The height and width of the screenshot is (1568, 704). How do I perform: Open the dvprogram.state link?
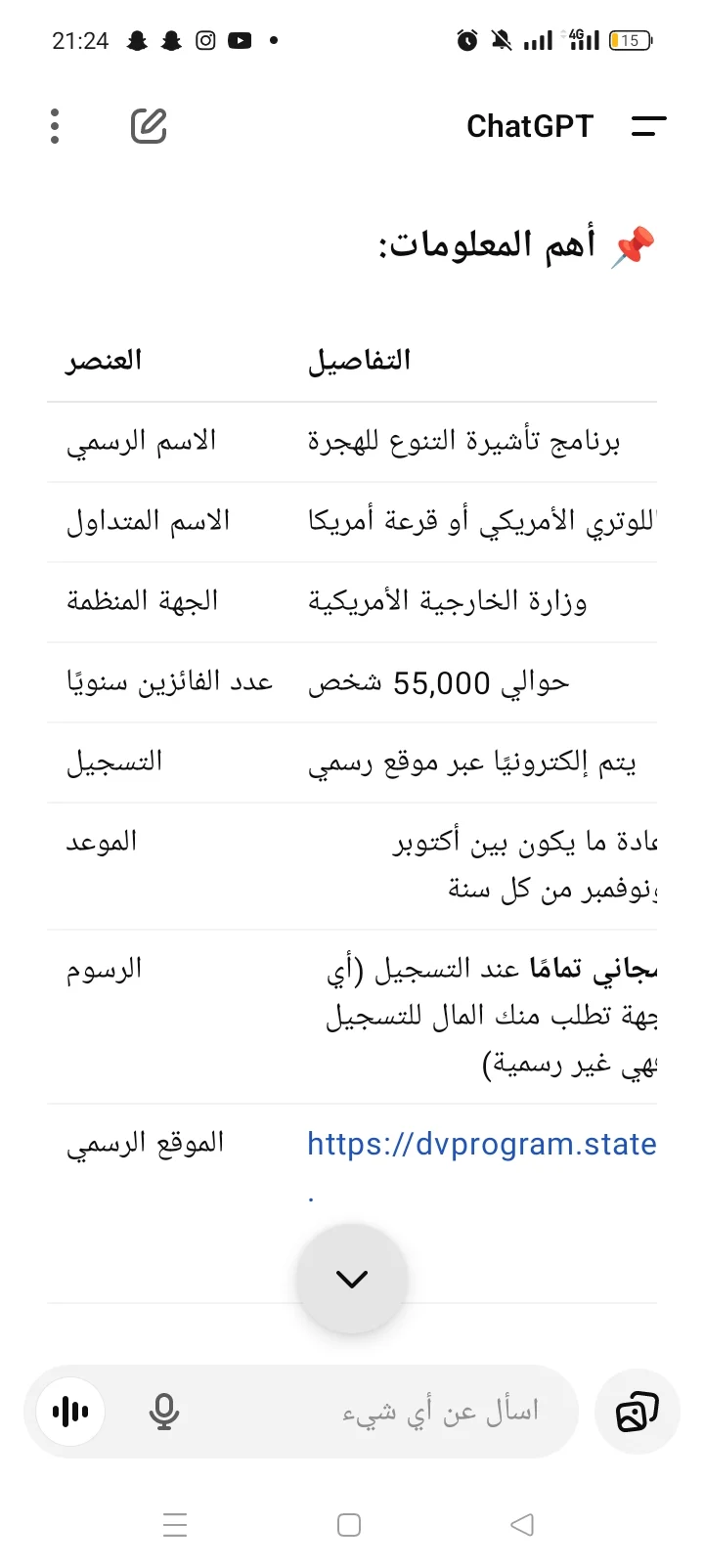tap(481, 1144)
